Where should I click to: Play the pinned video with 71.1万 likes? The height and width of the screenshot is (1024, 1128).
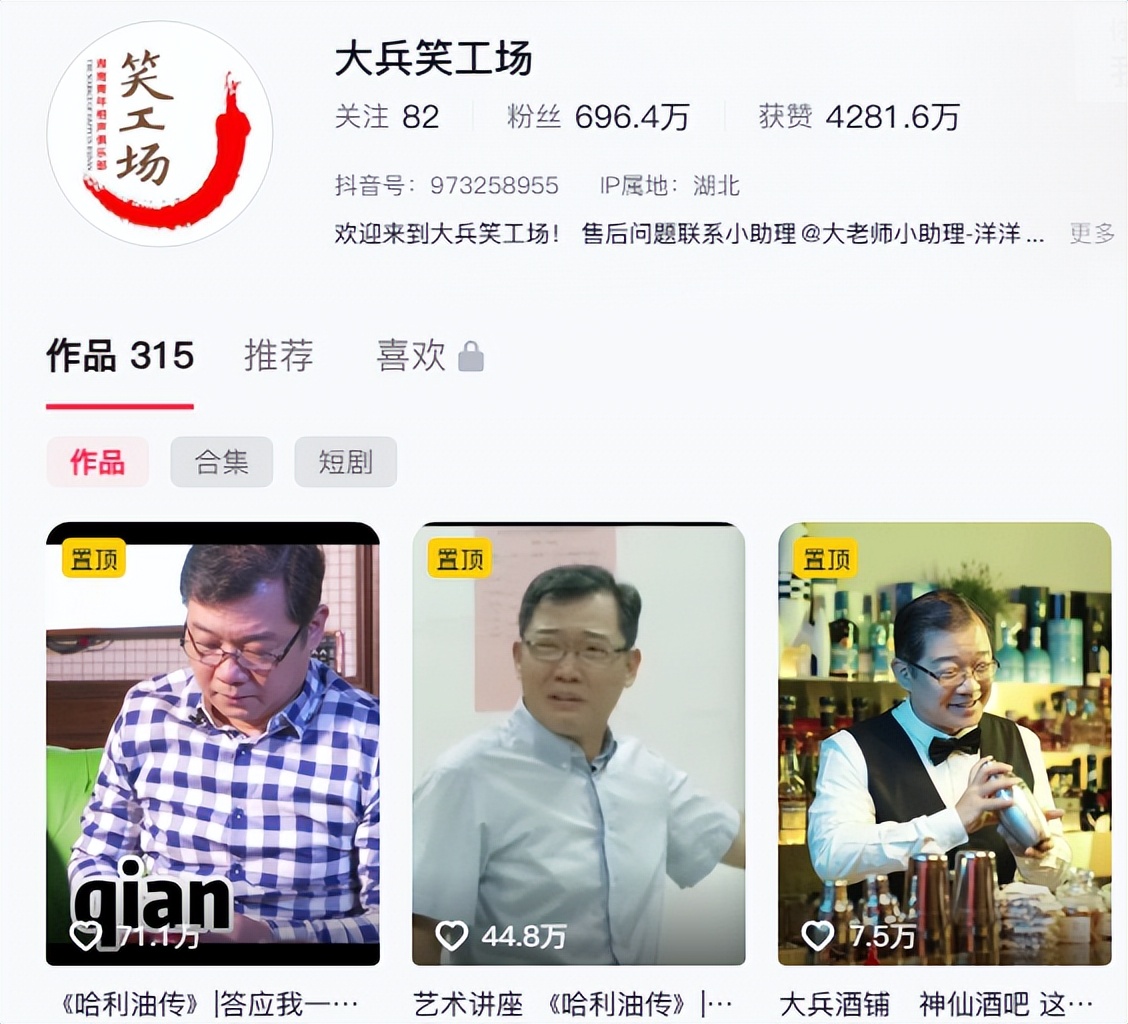(x=212, y=743)
